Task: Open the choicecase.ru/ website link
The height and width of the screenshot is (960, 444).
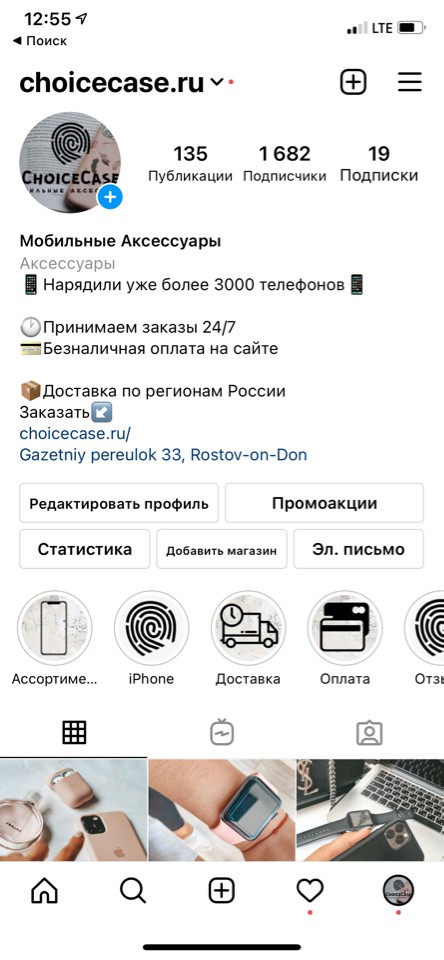Action: click(x=75, y=433)
